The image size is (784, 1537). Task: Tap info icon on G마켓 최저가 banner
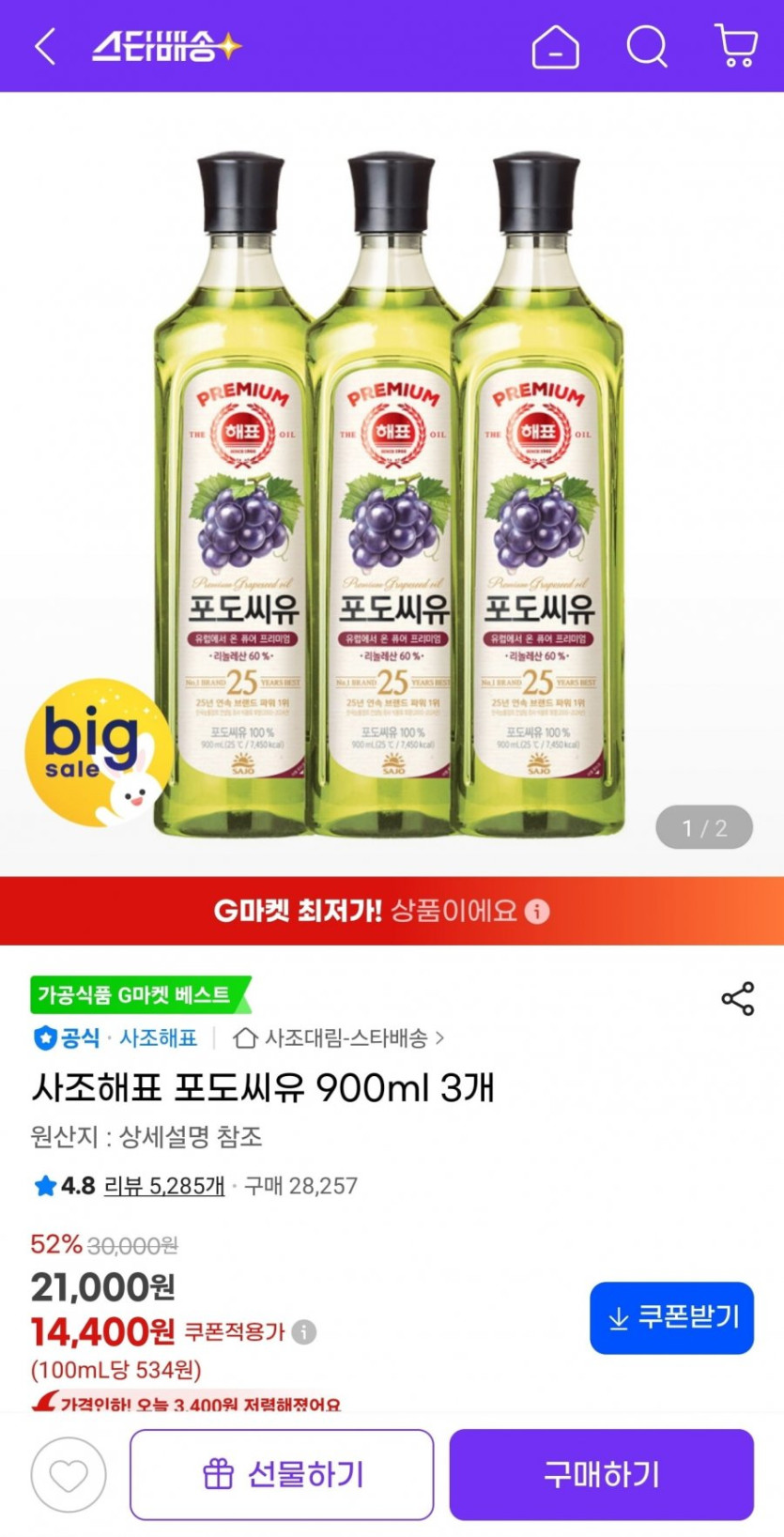tap(537, 911)
